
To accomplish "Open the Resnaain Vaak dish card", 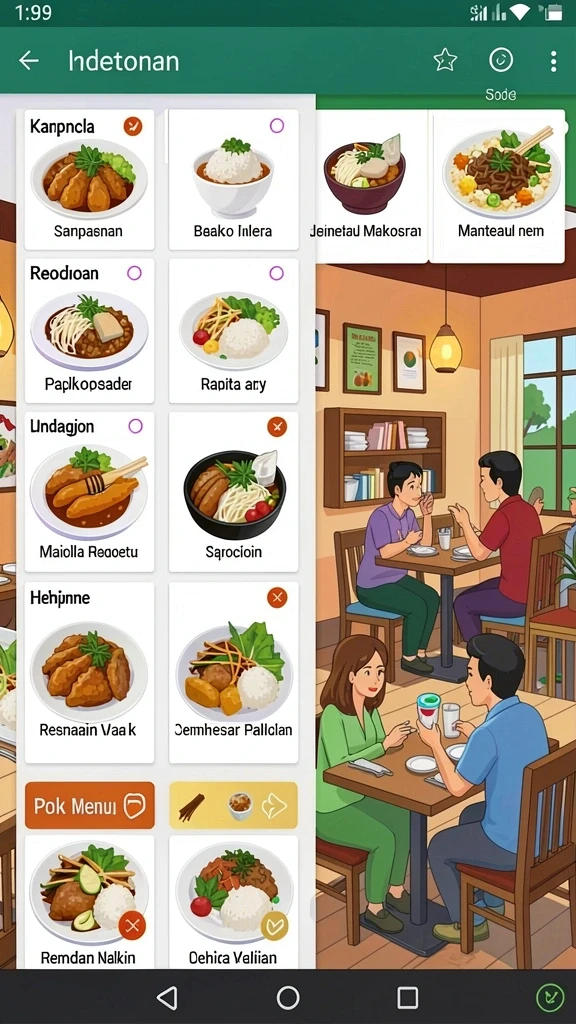I will coord(89,673).
